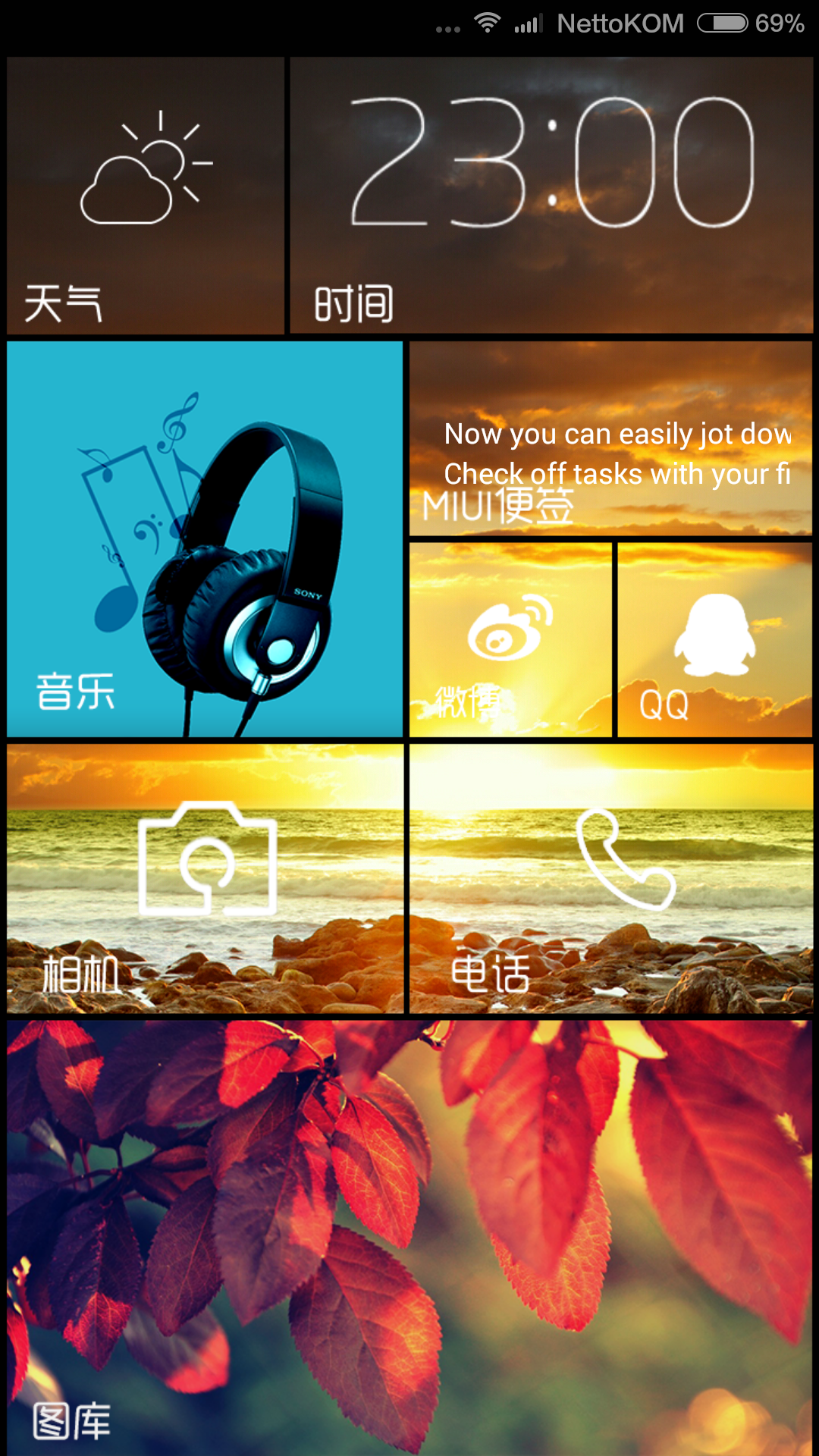
Task: Open the 图库 gallery tile
Action: click(409, 1238)
